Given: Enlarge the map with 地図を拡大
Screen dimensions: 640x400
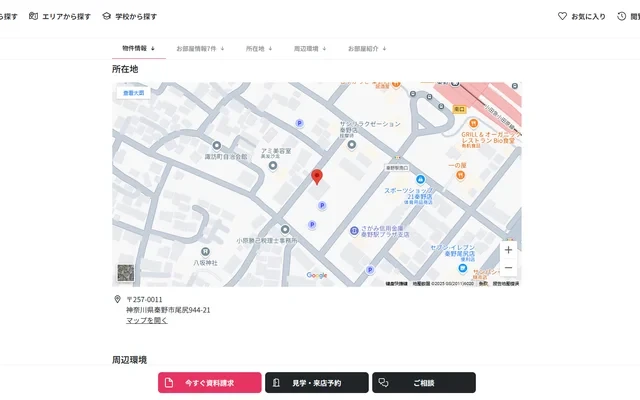Looking at the screenshot, I should [x=133, y=93].
